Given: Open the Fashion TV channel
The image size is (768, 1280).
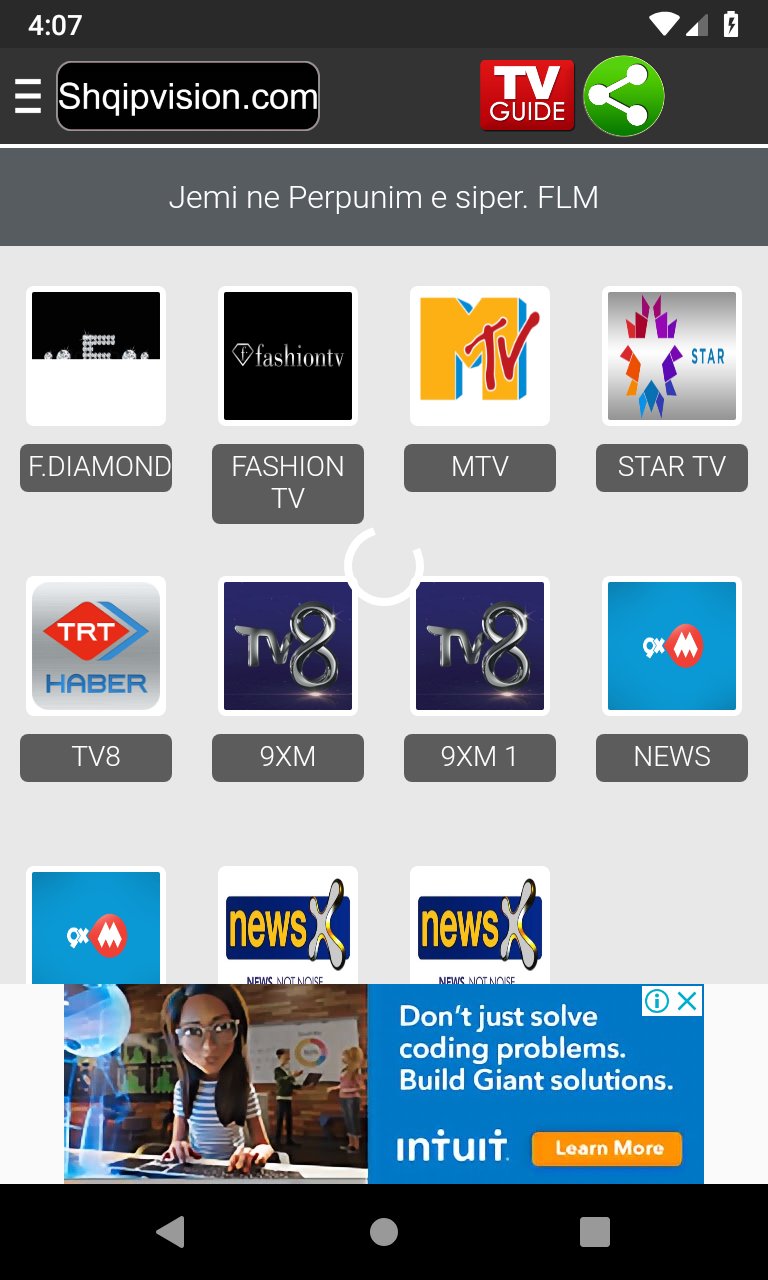Looking at the screenshot, I should click(287, 355).
